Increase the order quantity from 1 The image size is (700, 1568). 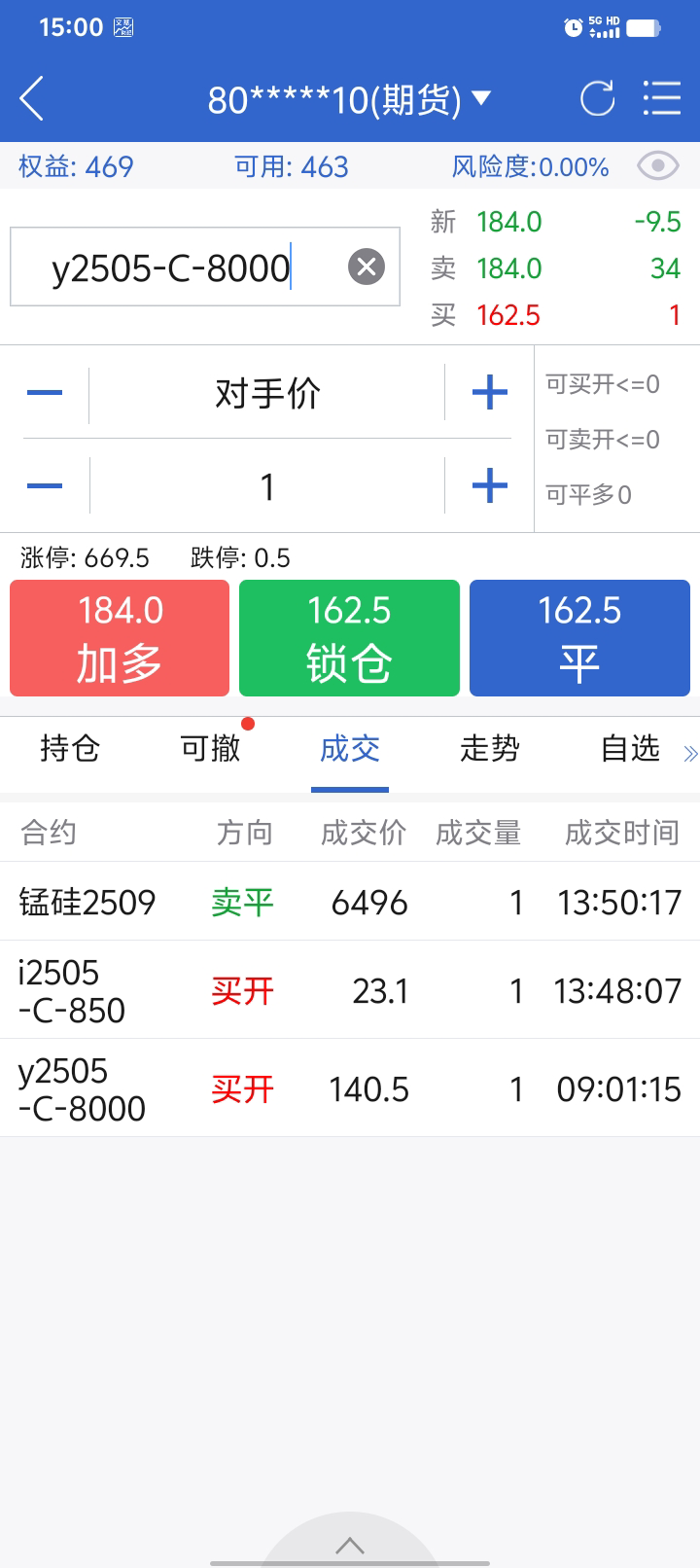(489, 486)
